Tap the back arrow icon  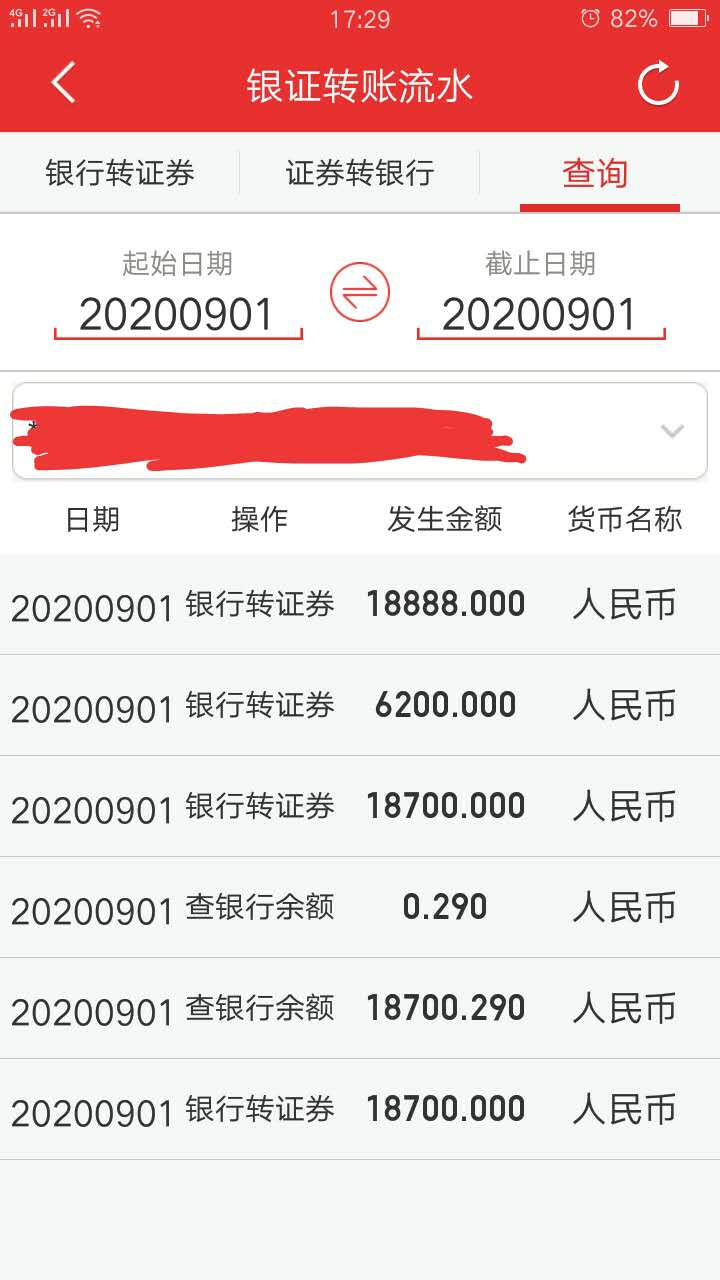(62, 85)
